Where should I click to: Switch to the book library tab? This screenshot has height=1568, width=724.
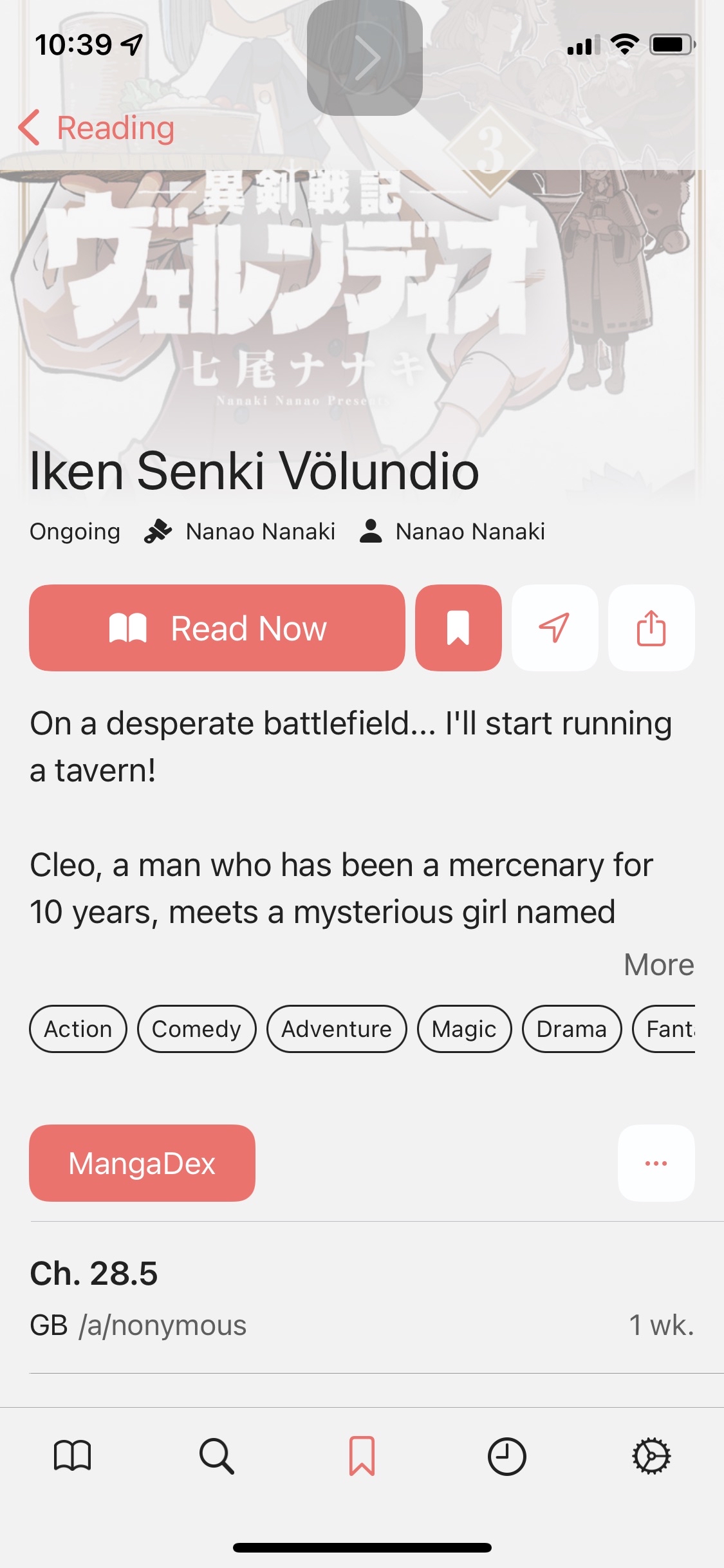coord(73,1456)
